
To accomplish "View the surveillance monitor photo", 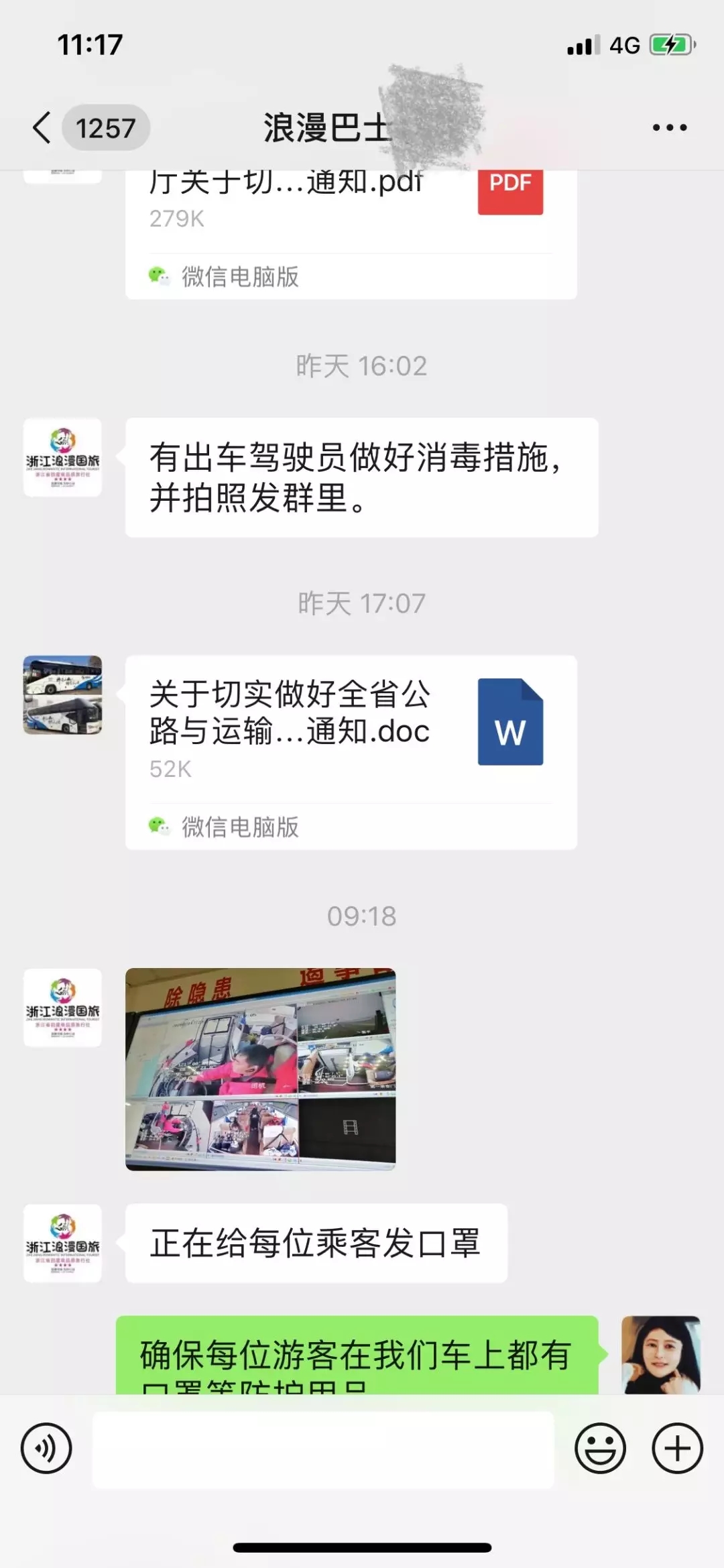I will [260, 1069].
